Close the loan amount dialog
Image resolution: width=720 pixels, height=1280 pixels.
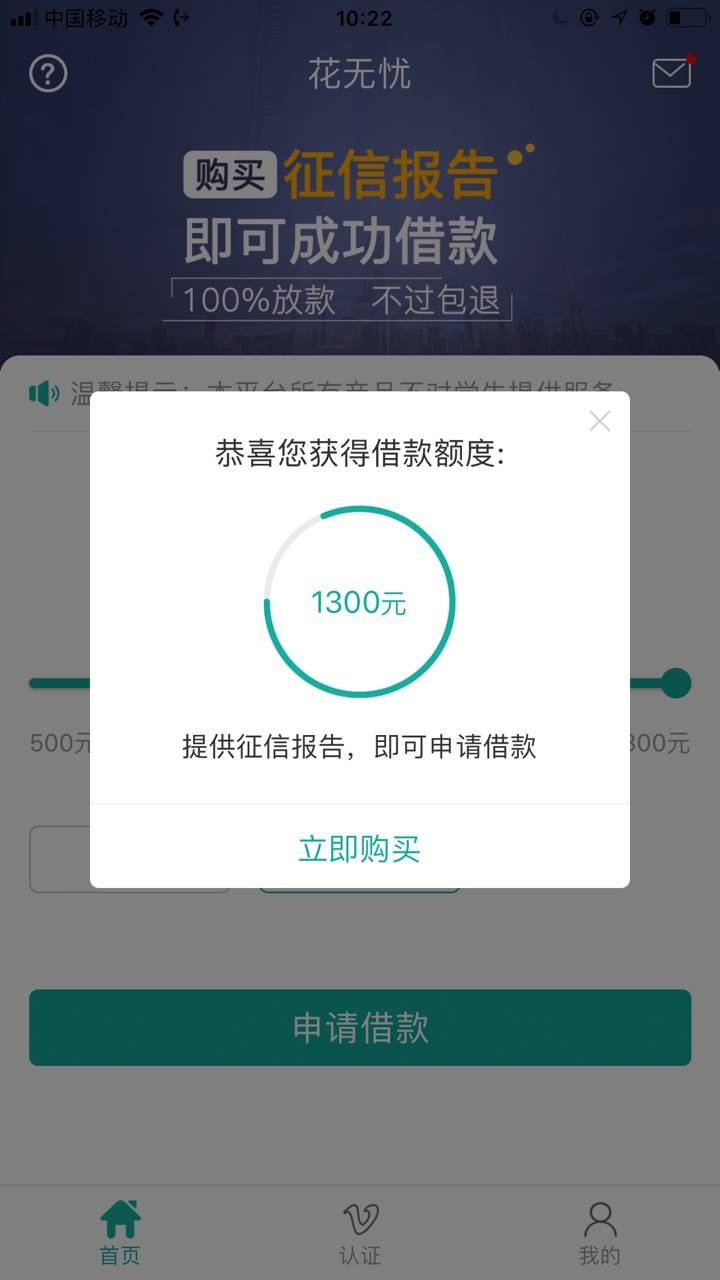coord(599,421)
